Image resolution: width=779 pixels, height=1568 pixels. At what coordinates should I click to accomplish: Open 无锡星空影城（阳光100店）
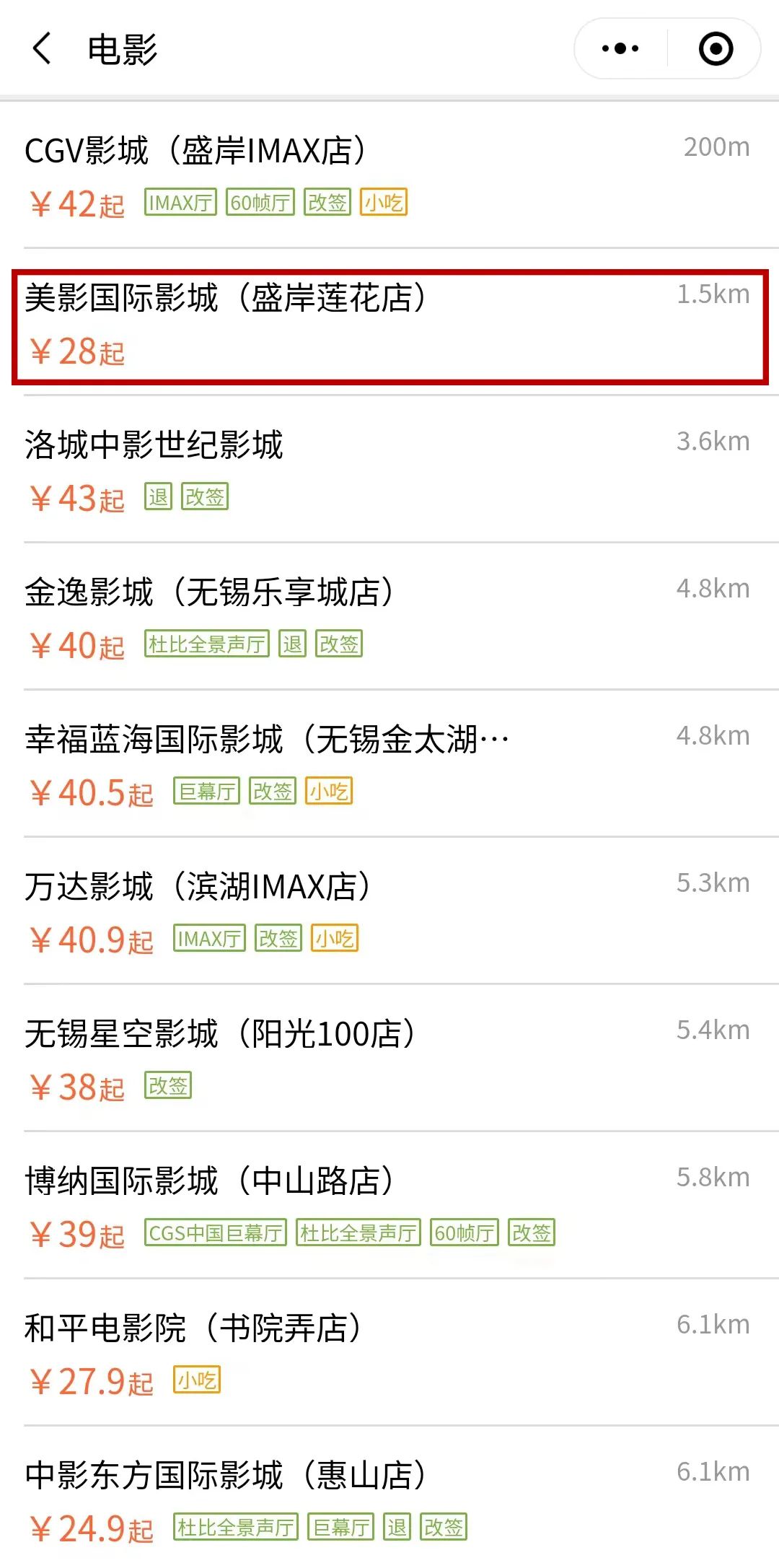click(389, 1059)
